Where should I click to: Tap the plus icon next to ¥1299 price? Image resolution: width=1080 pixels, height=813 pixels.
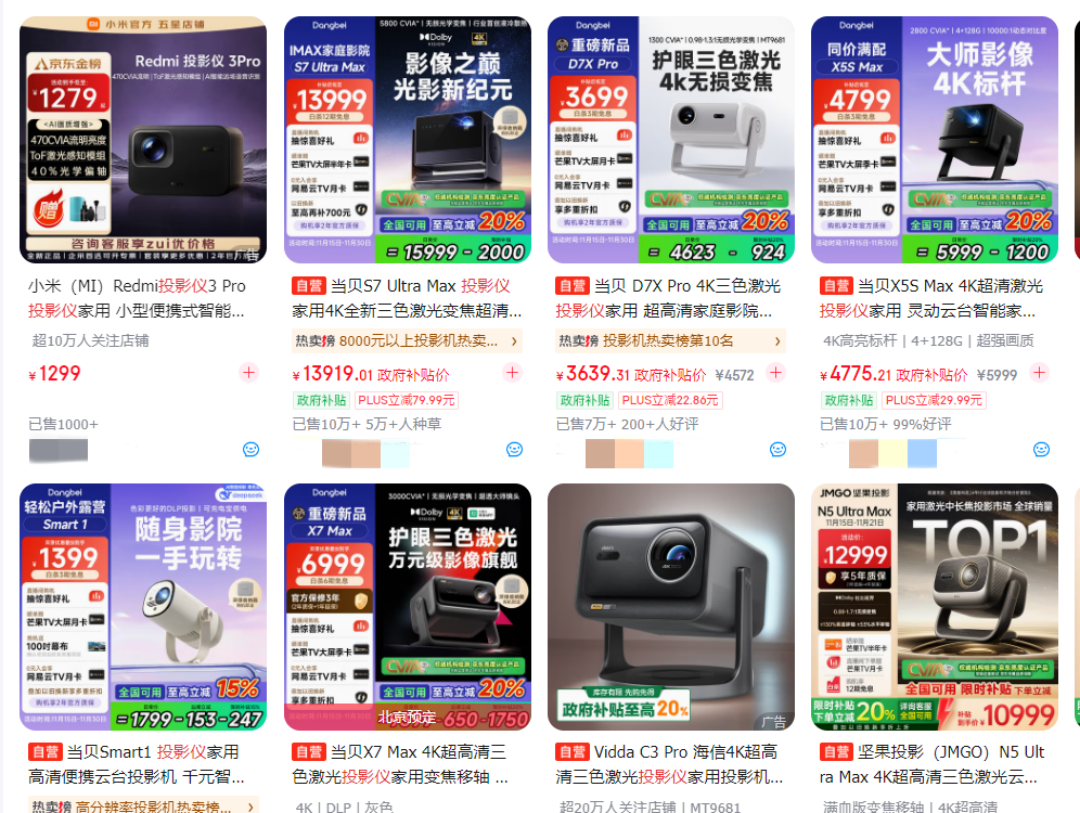249,373
